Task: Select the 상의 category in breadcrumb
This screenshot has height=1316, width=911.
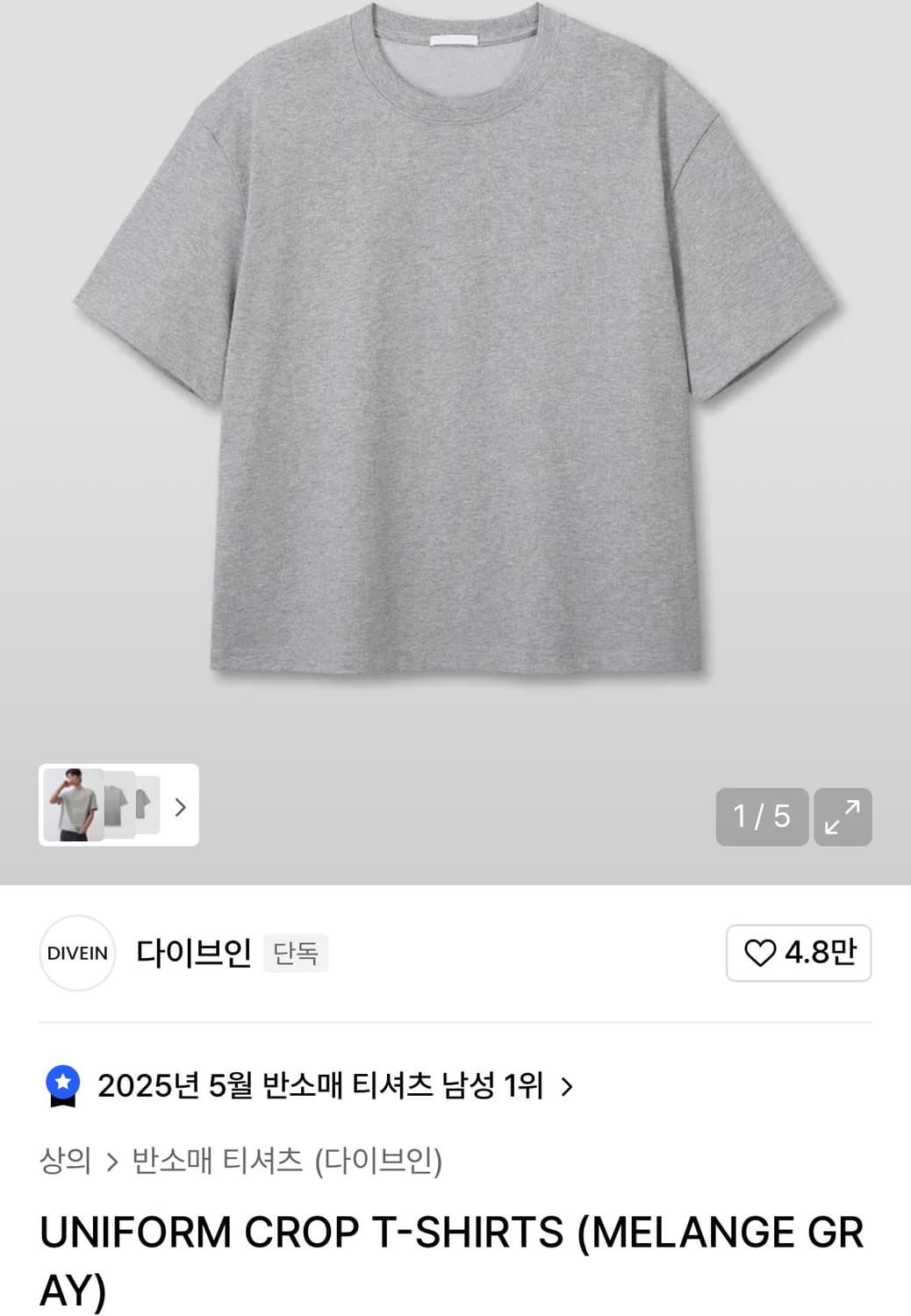Action: click(x=68, y=1159)
